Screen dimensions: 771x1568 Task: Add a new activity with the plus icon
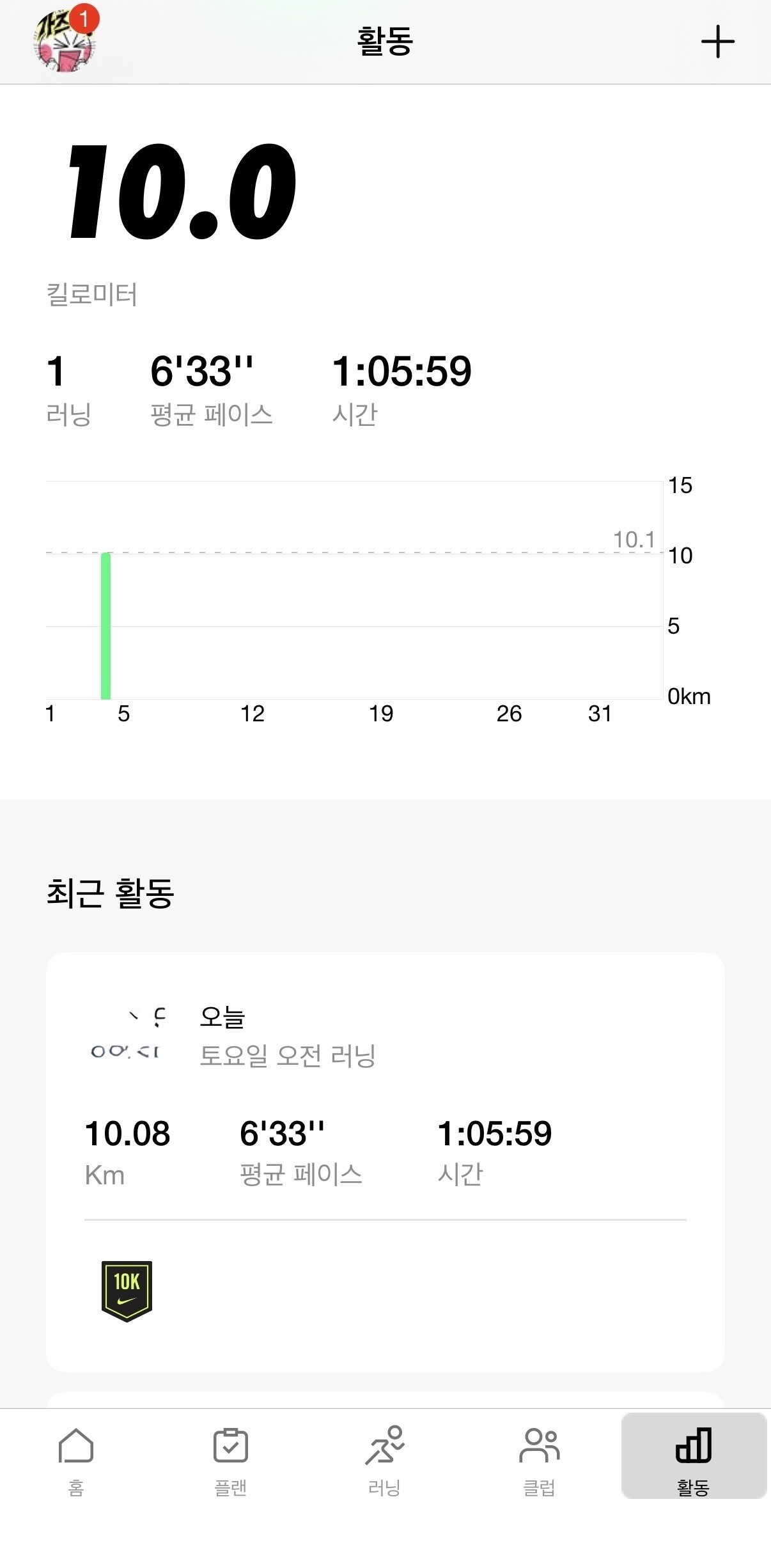[x=717, y=42]
